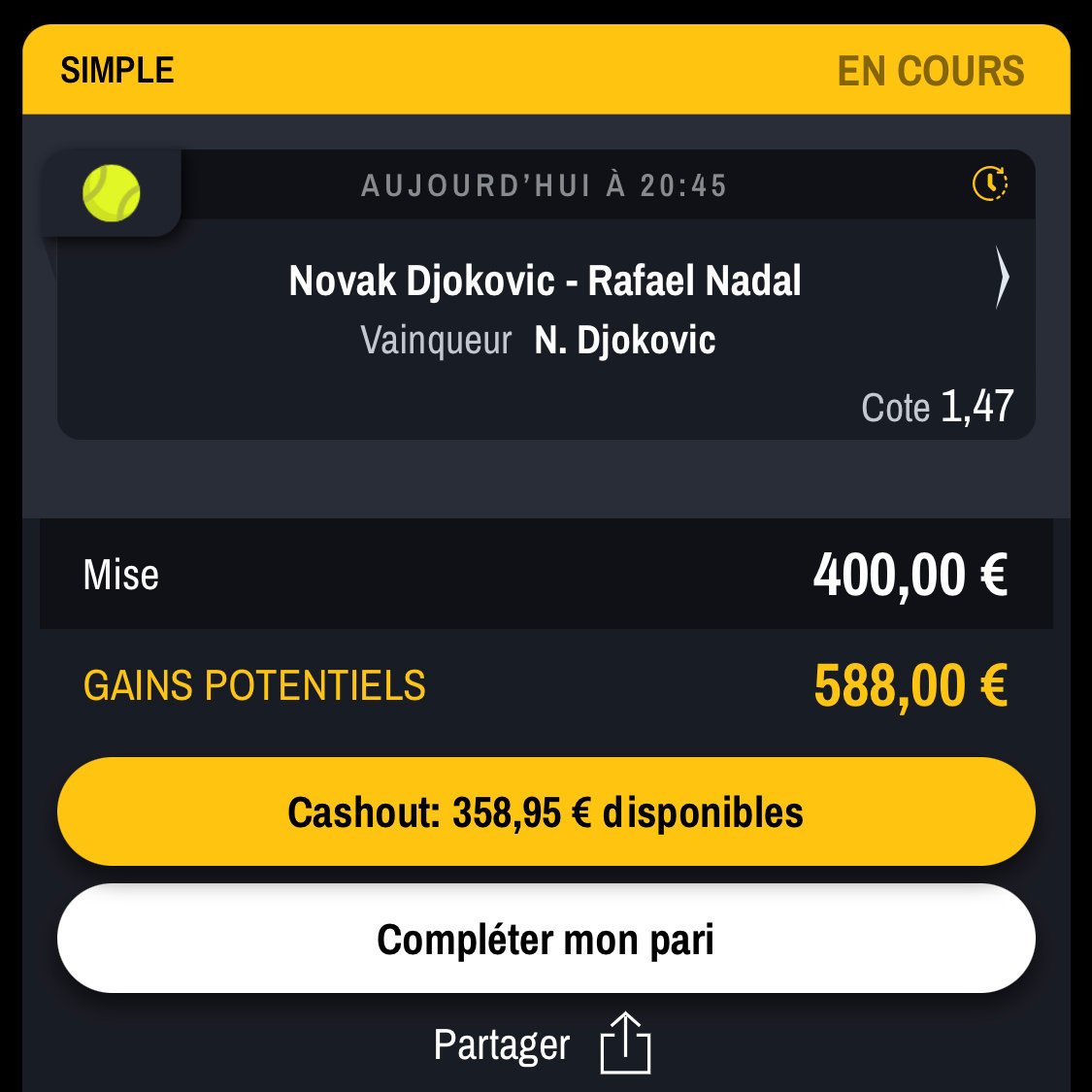Open the Djokovic - Nadal match details
This screenshot has width=1092, height=1092.
1002,279
